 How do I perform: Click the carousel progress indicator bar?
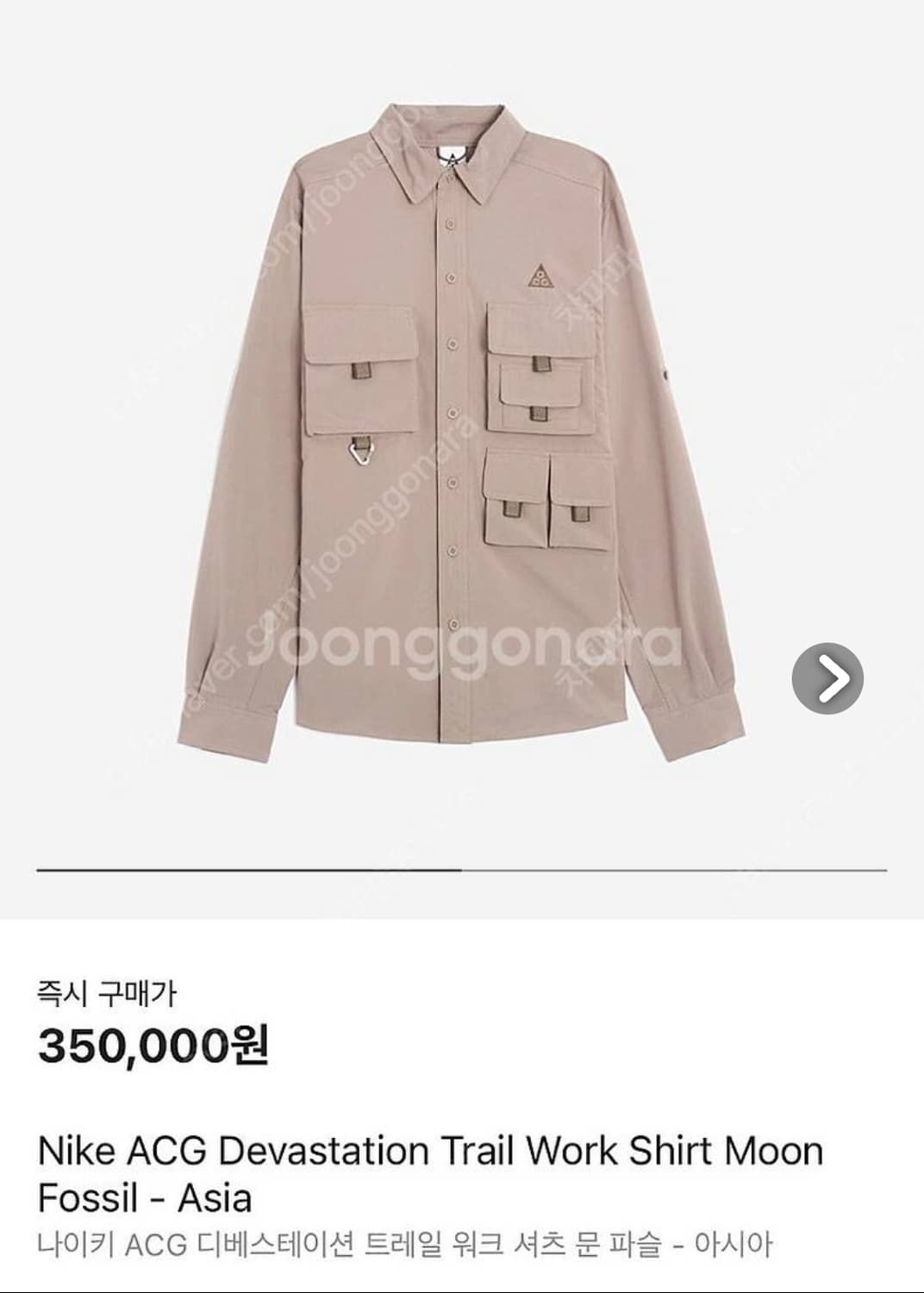coord(462,871)
